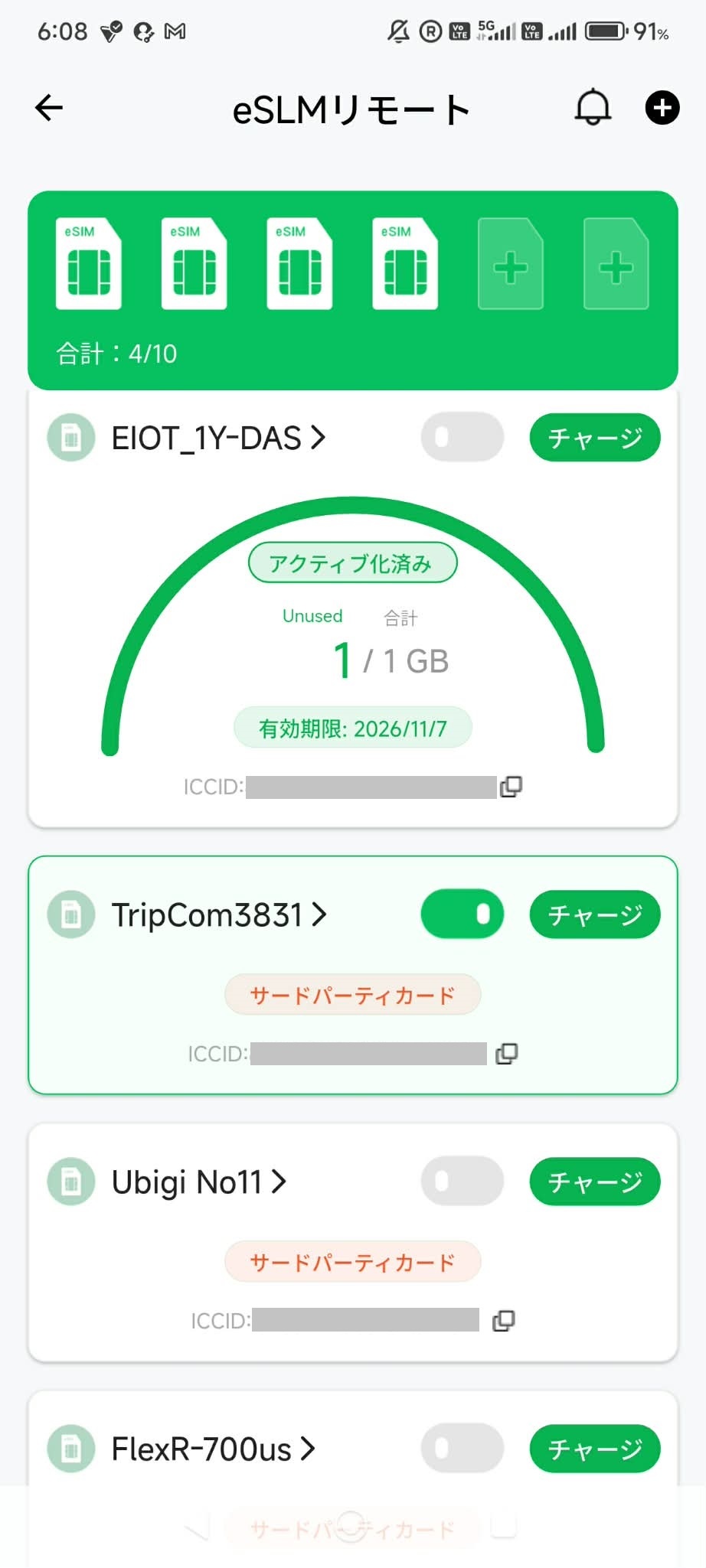
Task: Copy the TripCom3831 ICCID
Action: point(507,1054)
